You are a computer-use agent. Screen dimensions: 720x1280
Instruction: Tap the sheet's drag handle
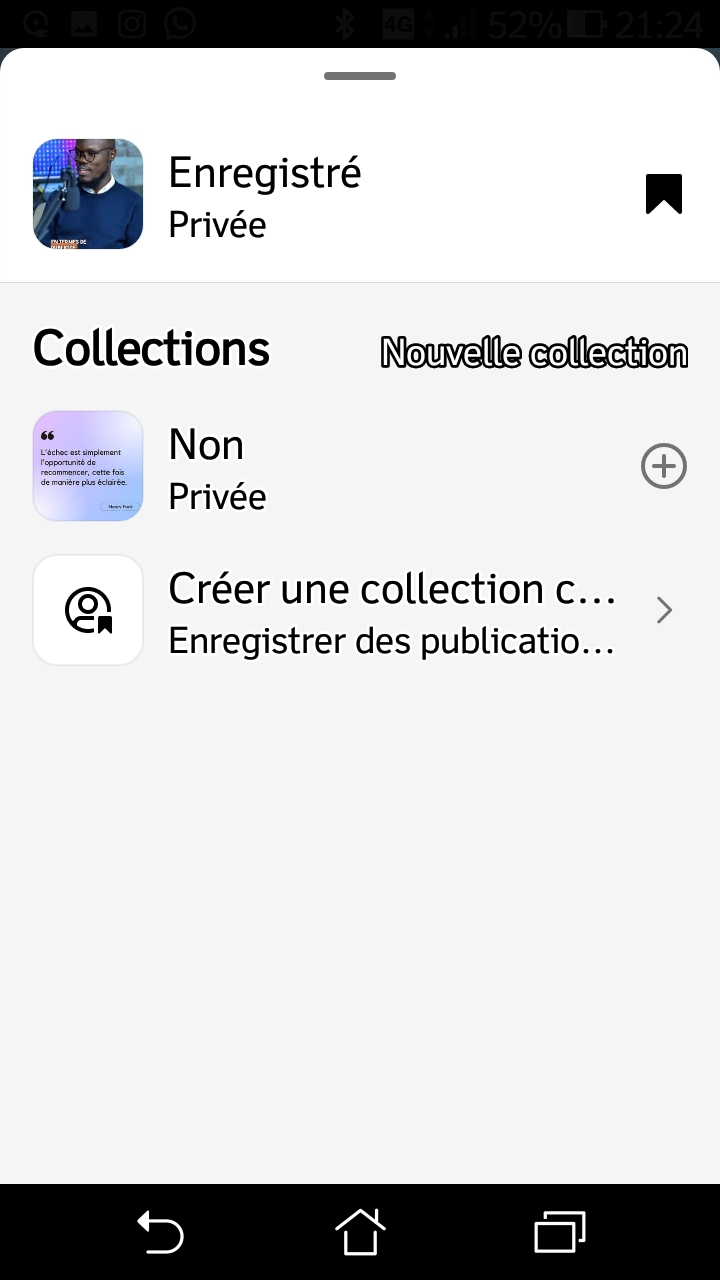[360, 76]
